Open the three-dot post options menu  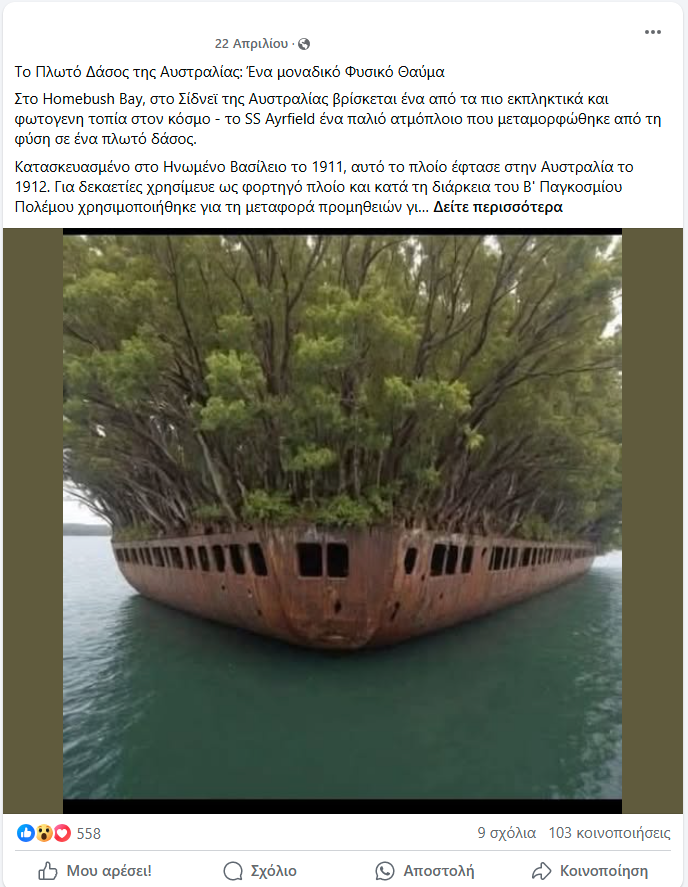point(653,32)
